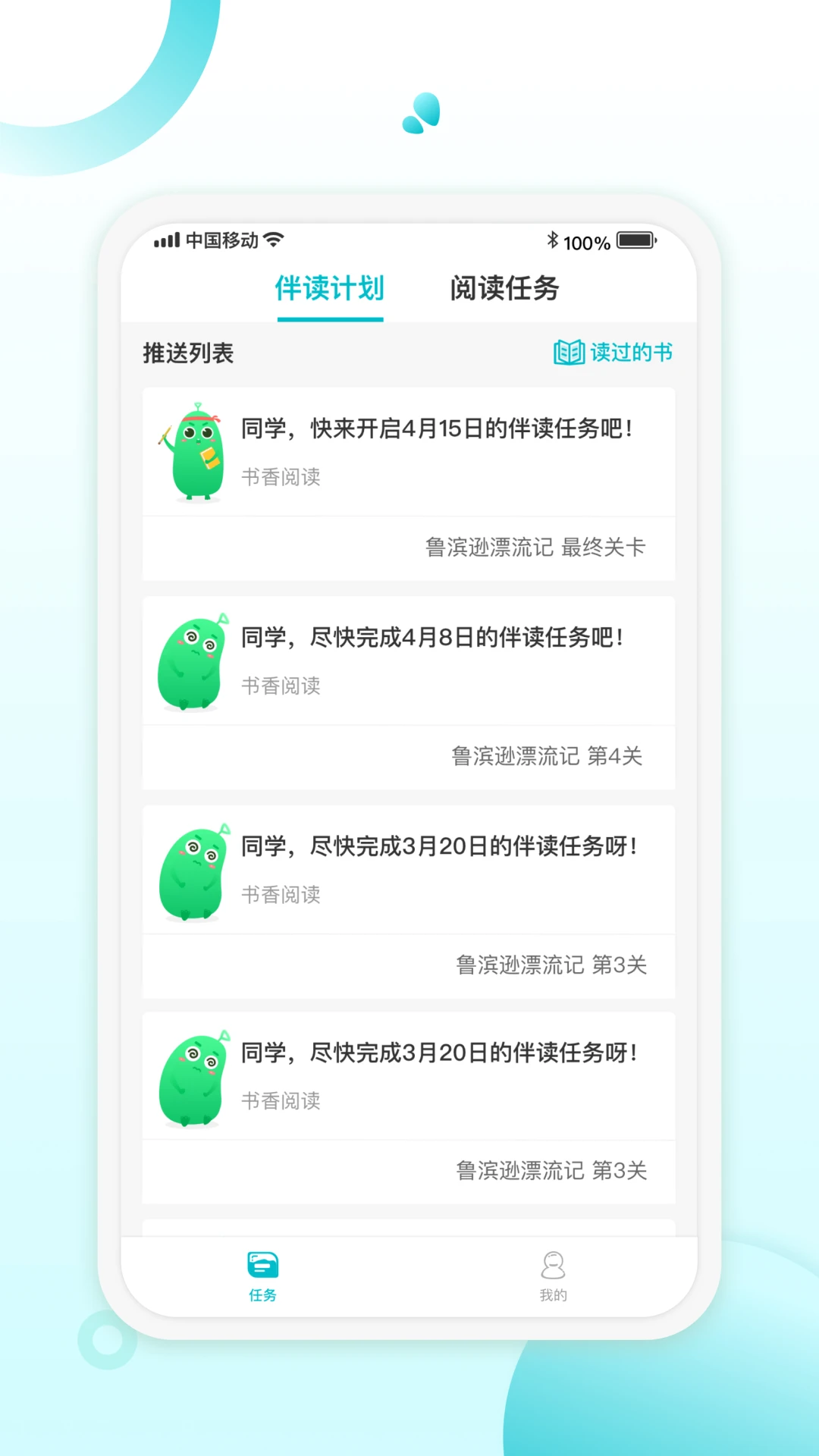Select the 伴读计划 tab

pyautogui.click(x=330, y=289)
